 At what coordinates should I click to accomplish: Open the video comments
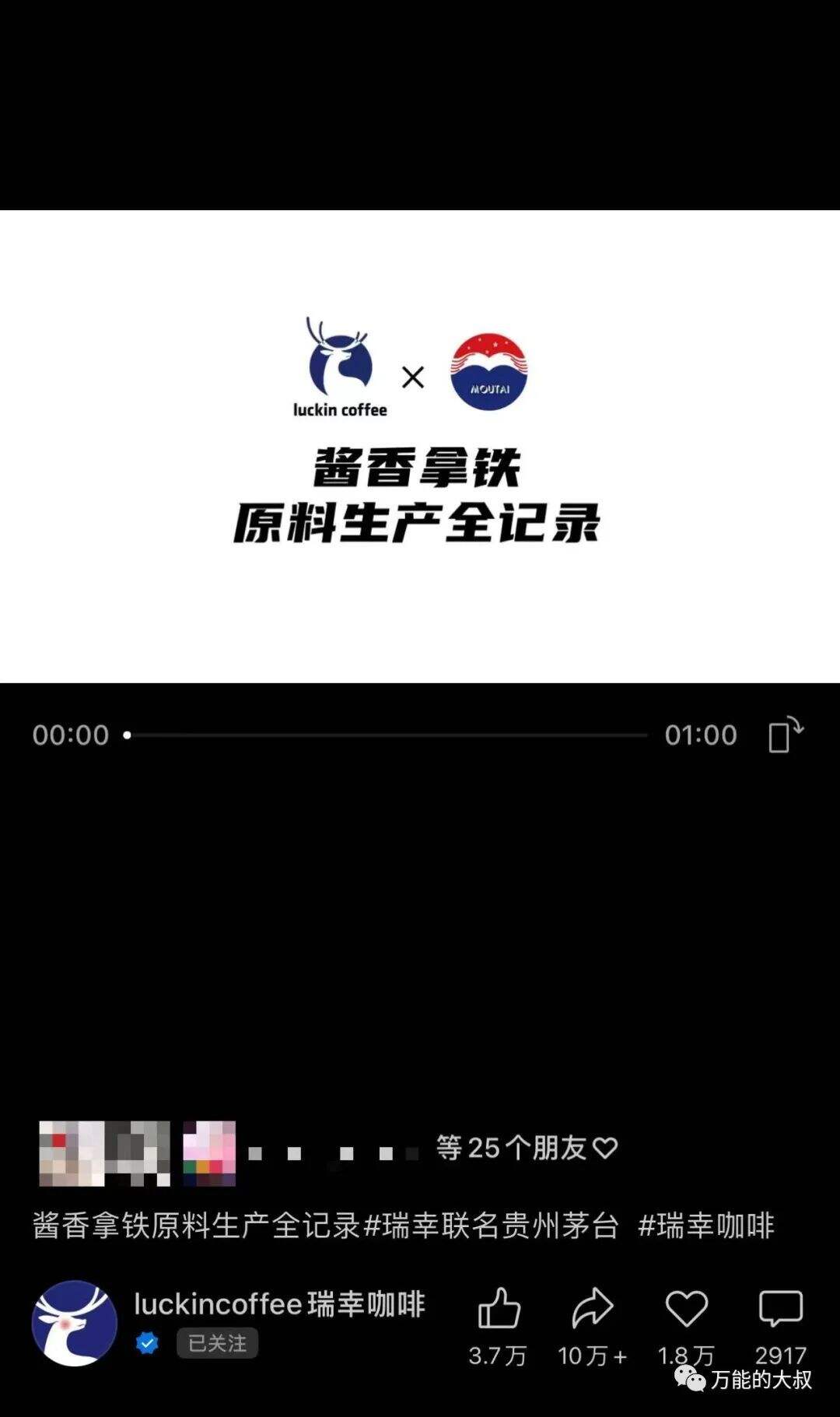[780, 1309]
